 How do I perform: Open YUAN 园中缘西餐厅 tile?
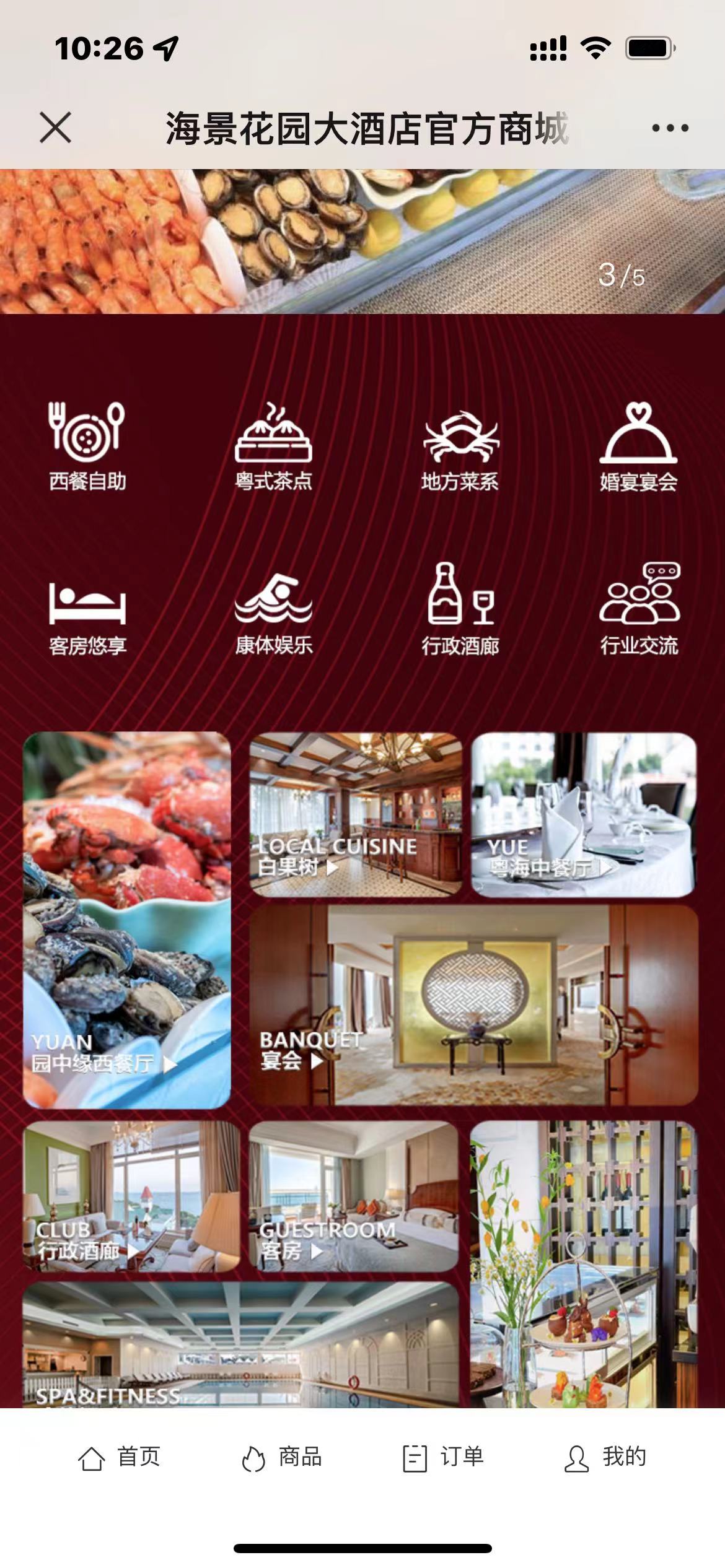pyautogui.click(x=127, y=920)
